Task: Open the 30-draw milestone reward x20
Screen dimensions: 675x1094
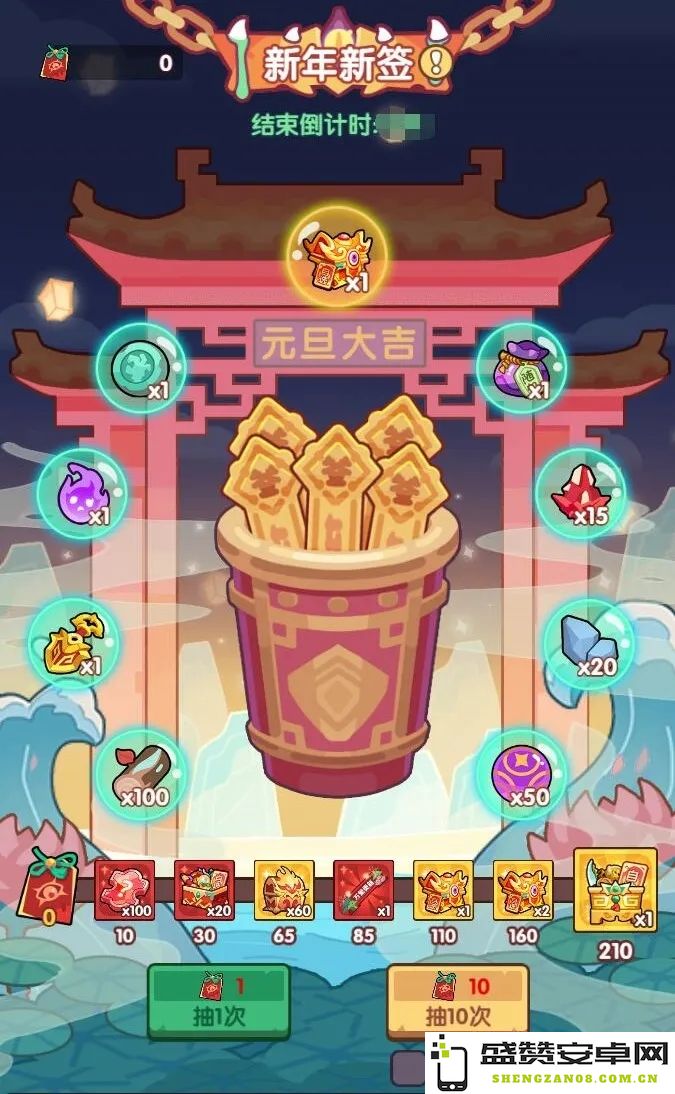Action: (204, 890)
